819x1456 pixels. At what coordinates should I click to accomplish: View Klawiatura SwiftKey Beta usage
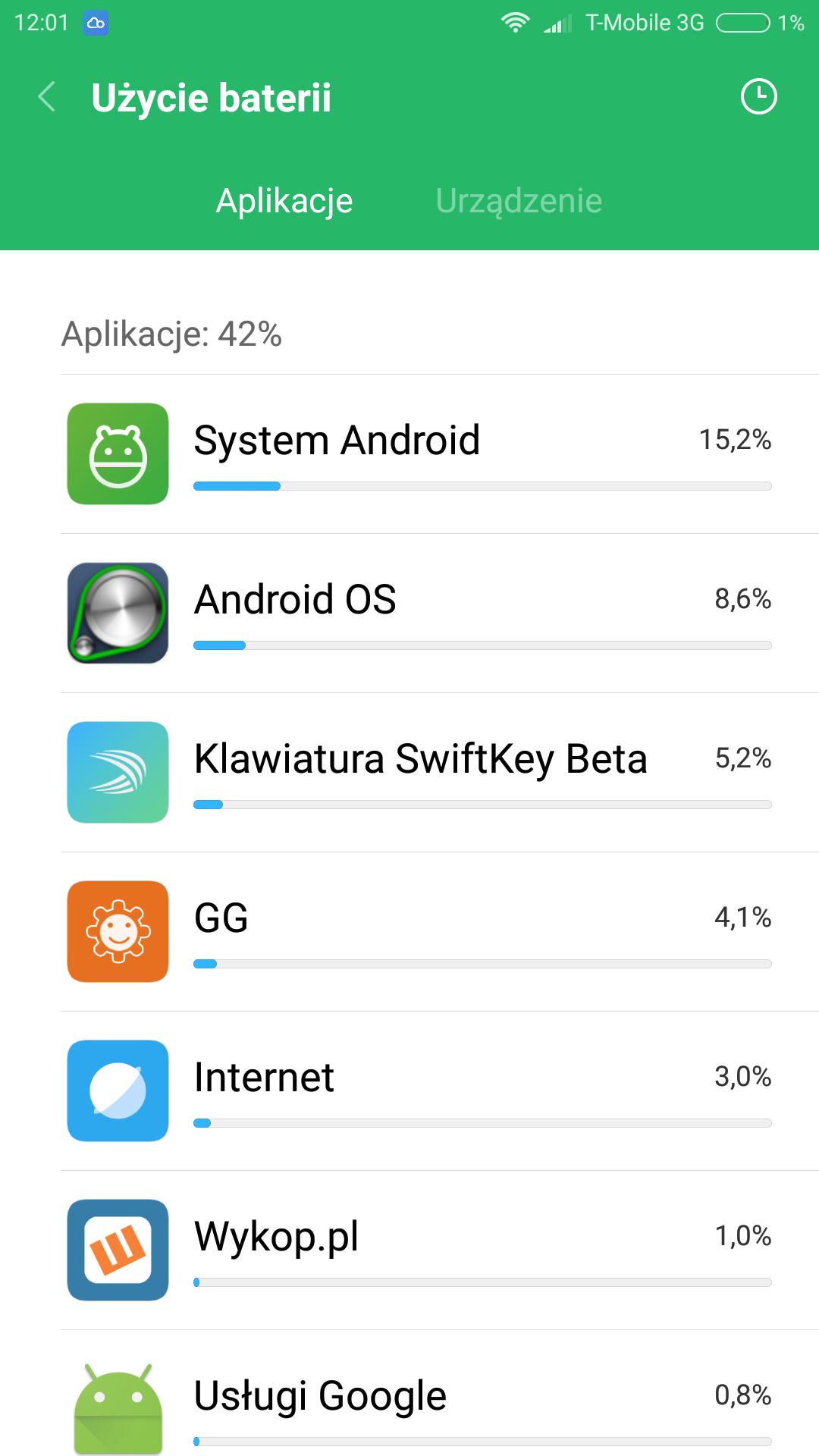pyautogui.click(x=440, y=773)
